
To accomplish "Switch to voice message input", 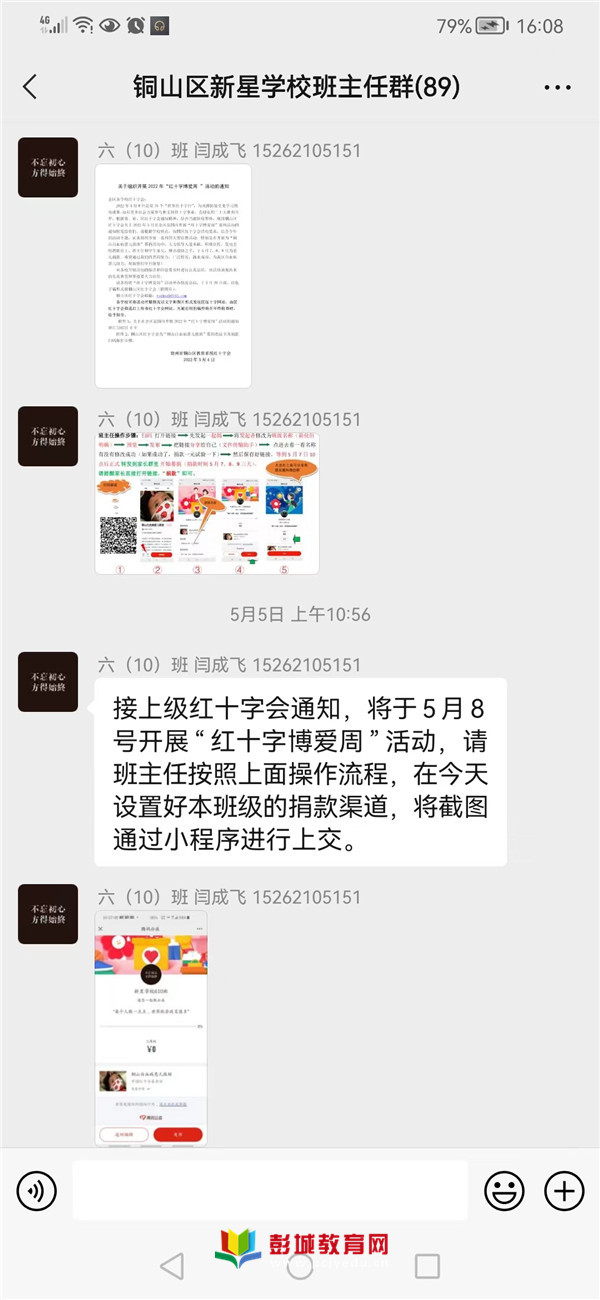I will [x=37, y=1190].
